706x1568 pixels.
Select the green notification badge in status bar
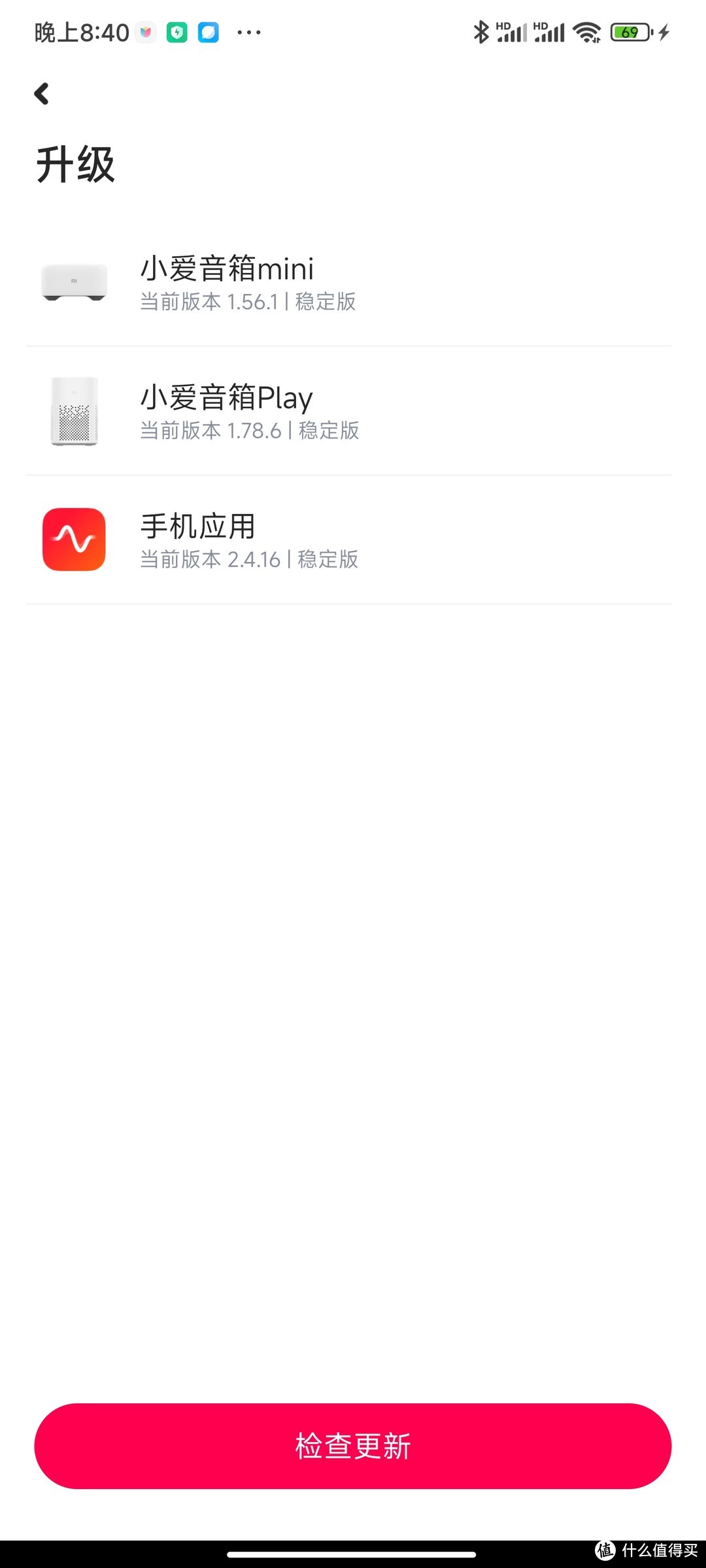pos(176,32)
